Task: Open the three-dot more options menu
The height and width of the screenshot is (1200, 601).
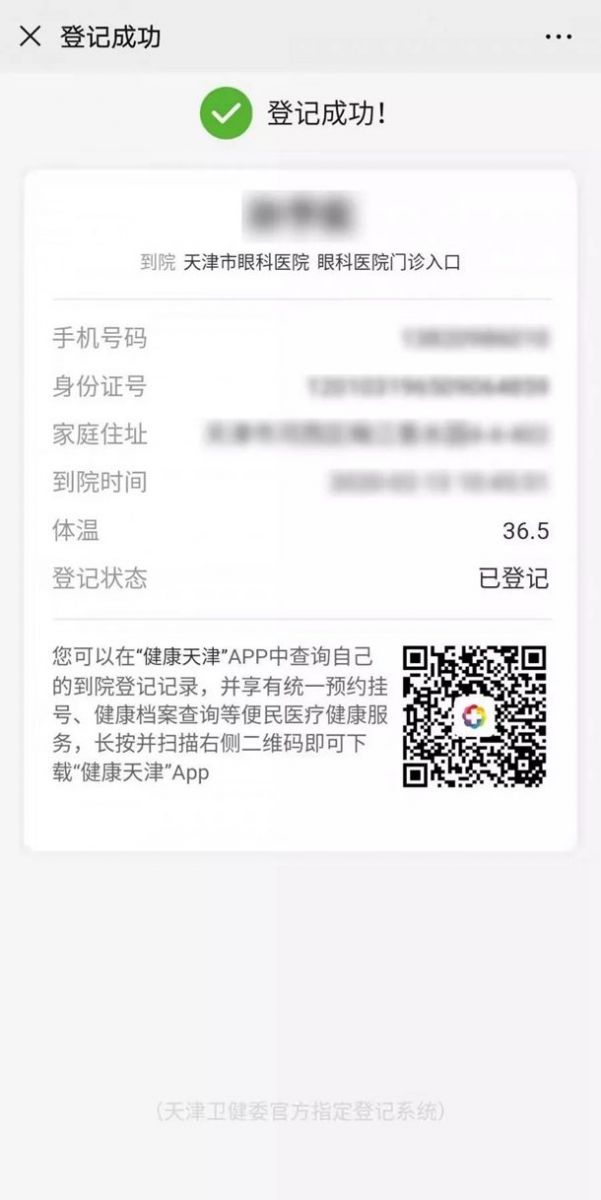Action: click(558, 37)
